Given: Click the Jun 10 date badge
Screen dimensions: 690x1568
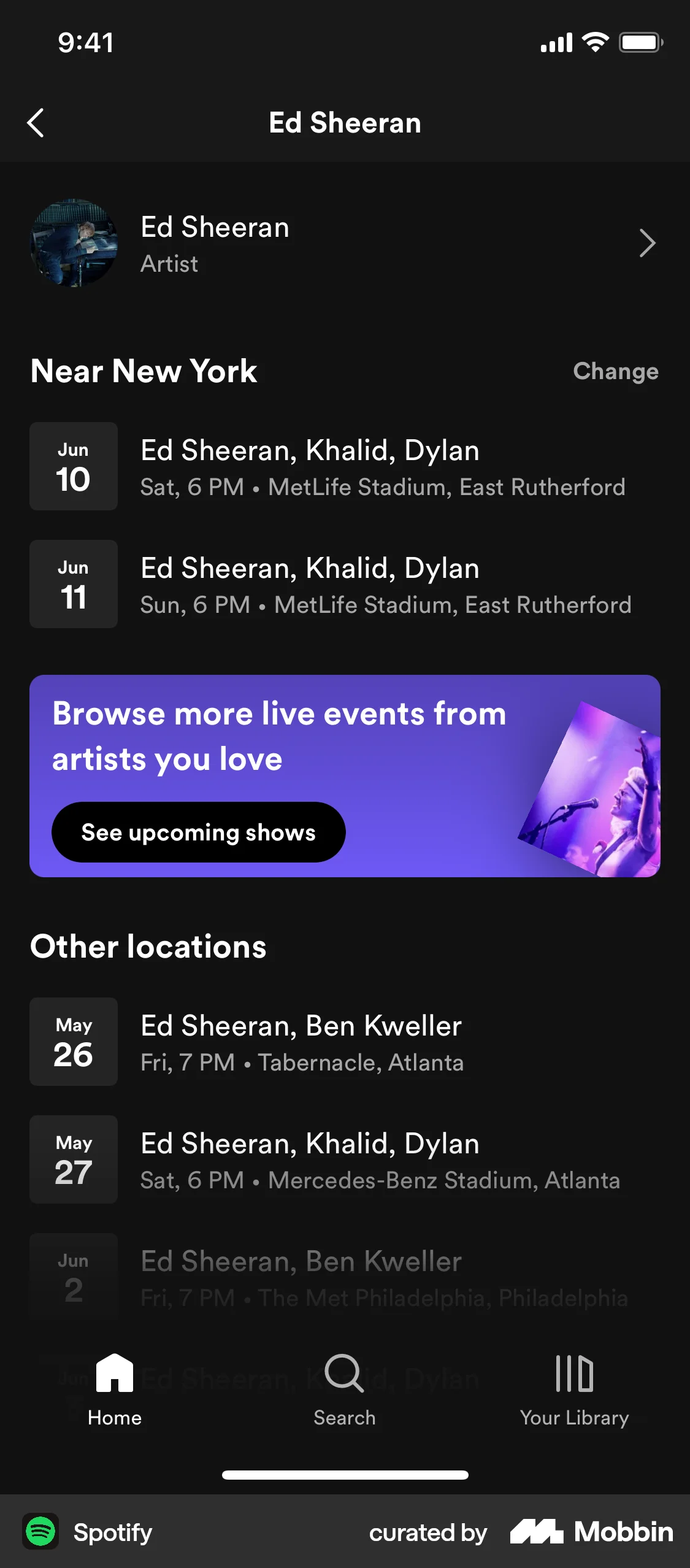Looking at the screenshot, I should click(x=72, y=466).
